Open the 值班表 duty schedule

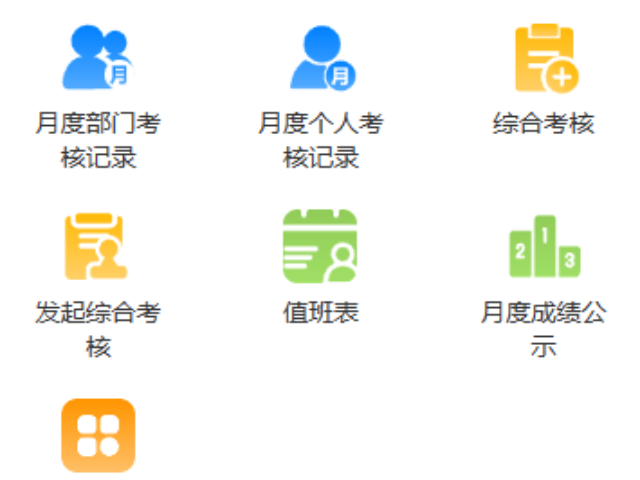coord(321,247)
